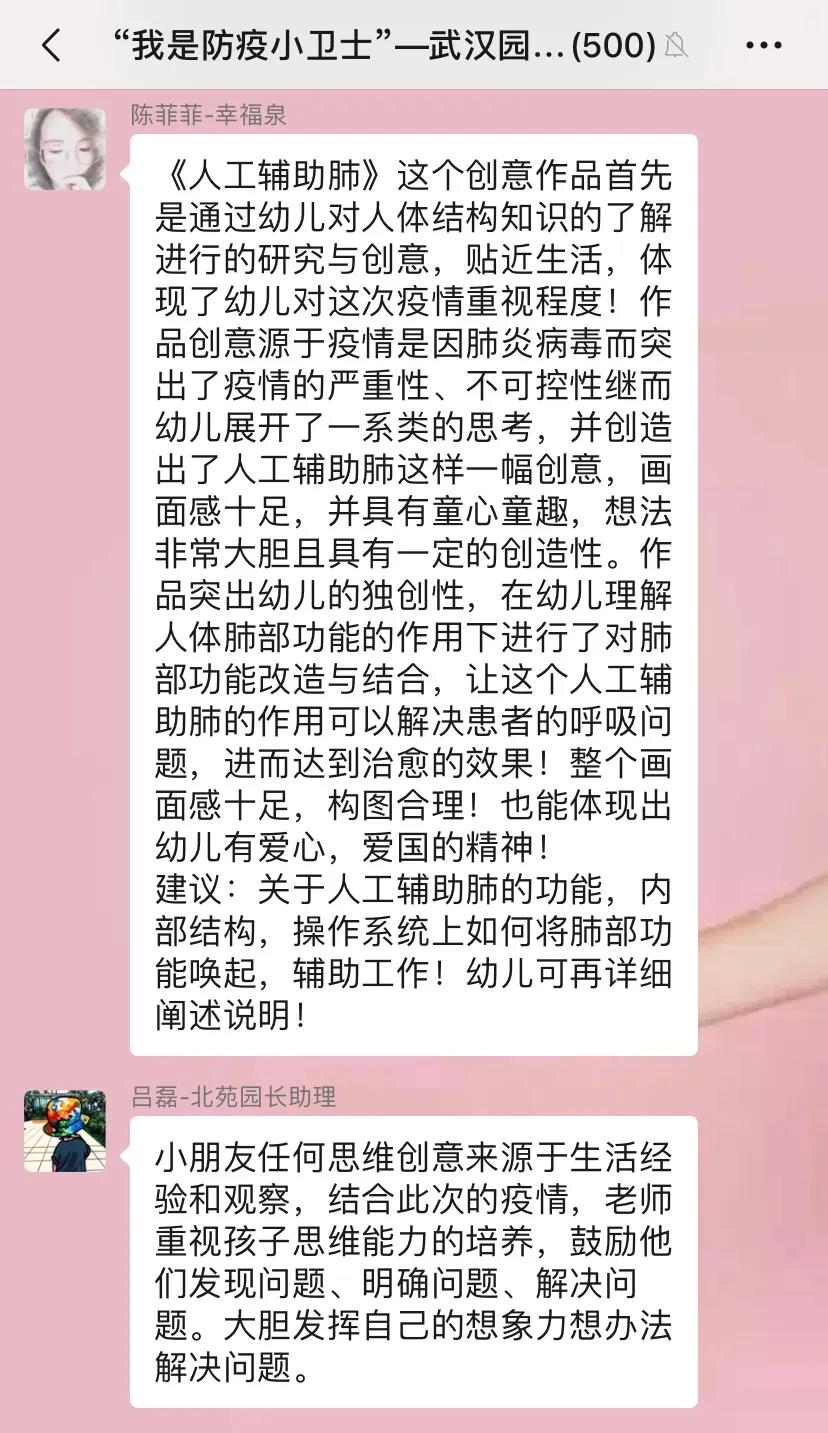Screen dimensions: 828x1433
Task: Open 吕磊-北苑园长助理's profile avatar
Action: point(65,1131)
